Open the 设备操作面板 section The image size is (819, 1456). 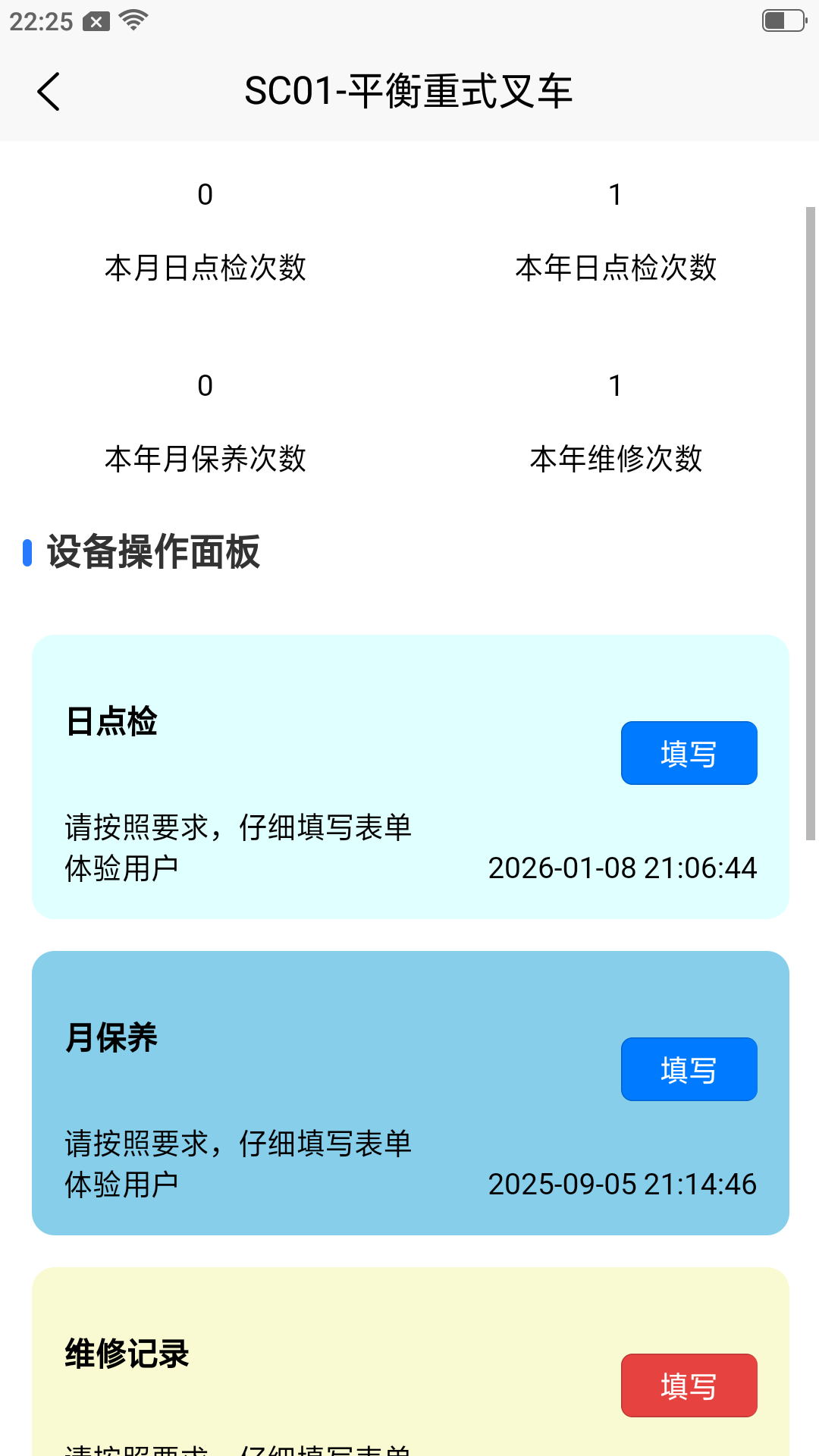tap(152, 554)
